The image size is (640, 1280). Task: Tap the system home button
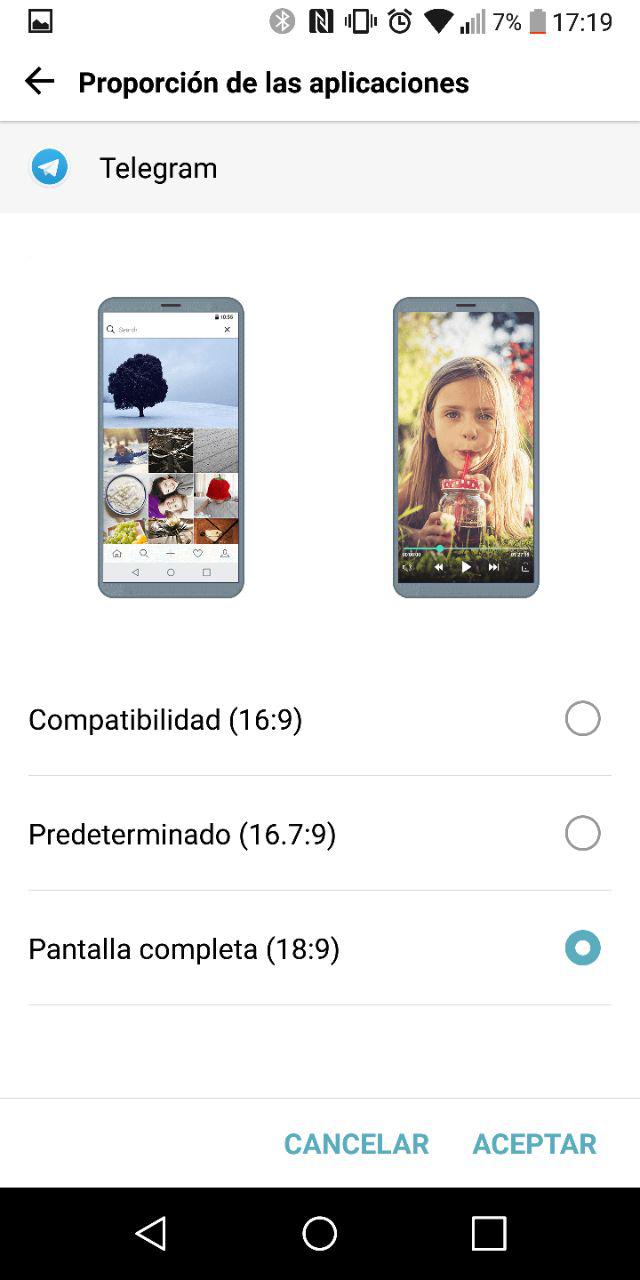coord(320,1234)
